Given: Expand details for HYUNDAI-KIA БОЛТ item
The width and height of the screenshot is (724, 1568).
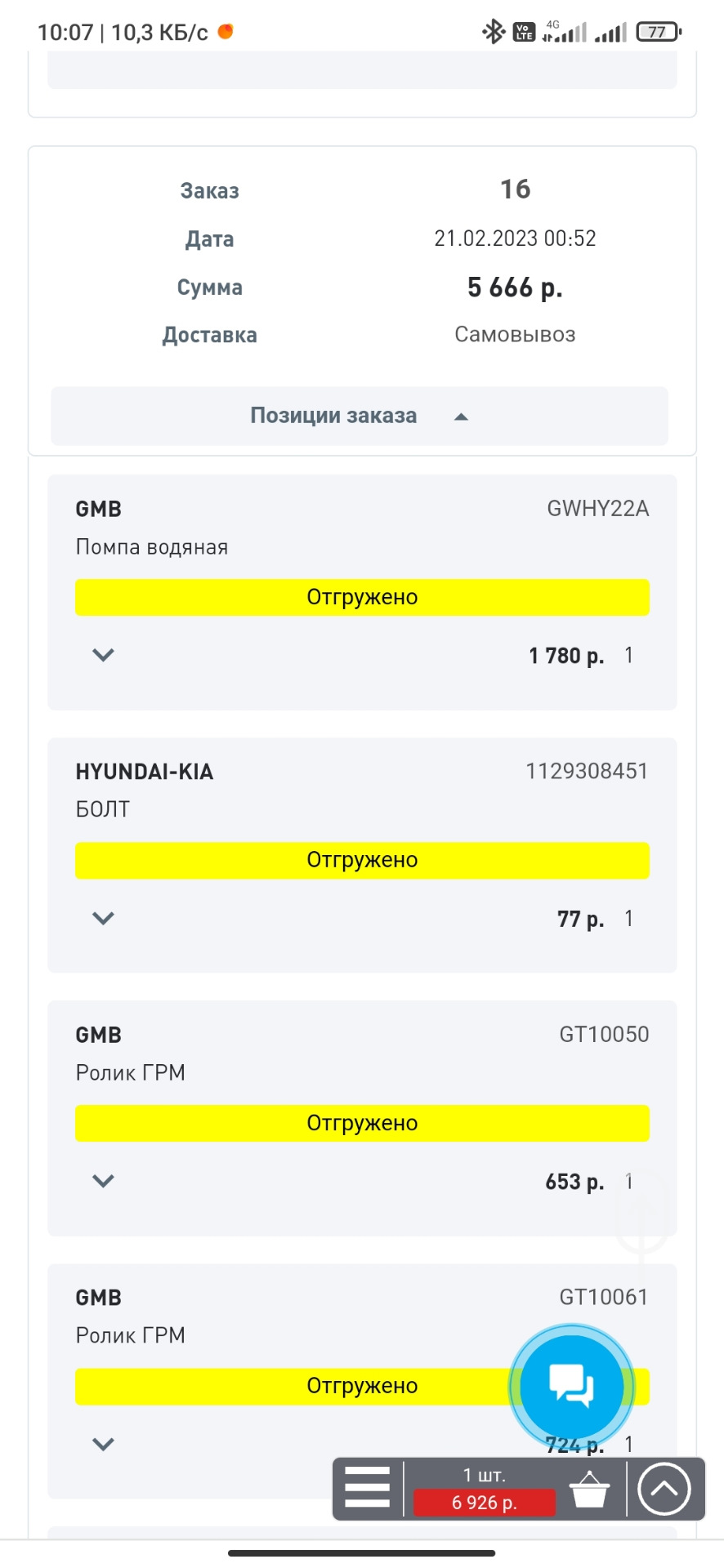Looking at the screenshot, I should coord(102,917).
